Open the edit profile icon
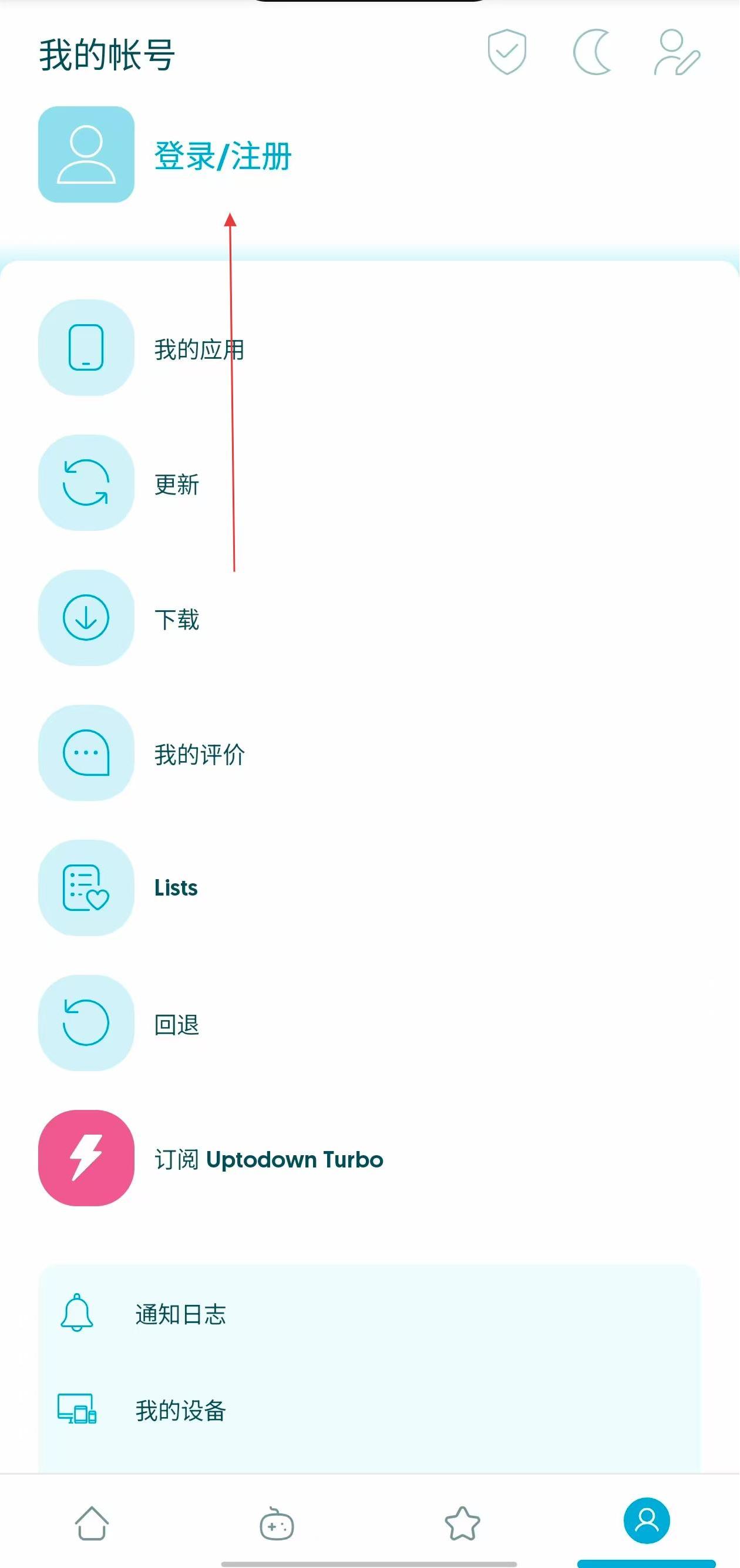The width and height of the screenshot is (740, 1568). (677, 53)
